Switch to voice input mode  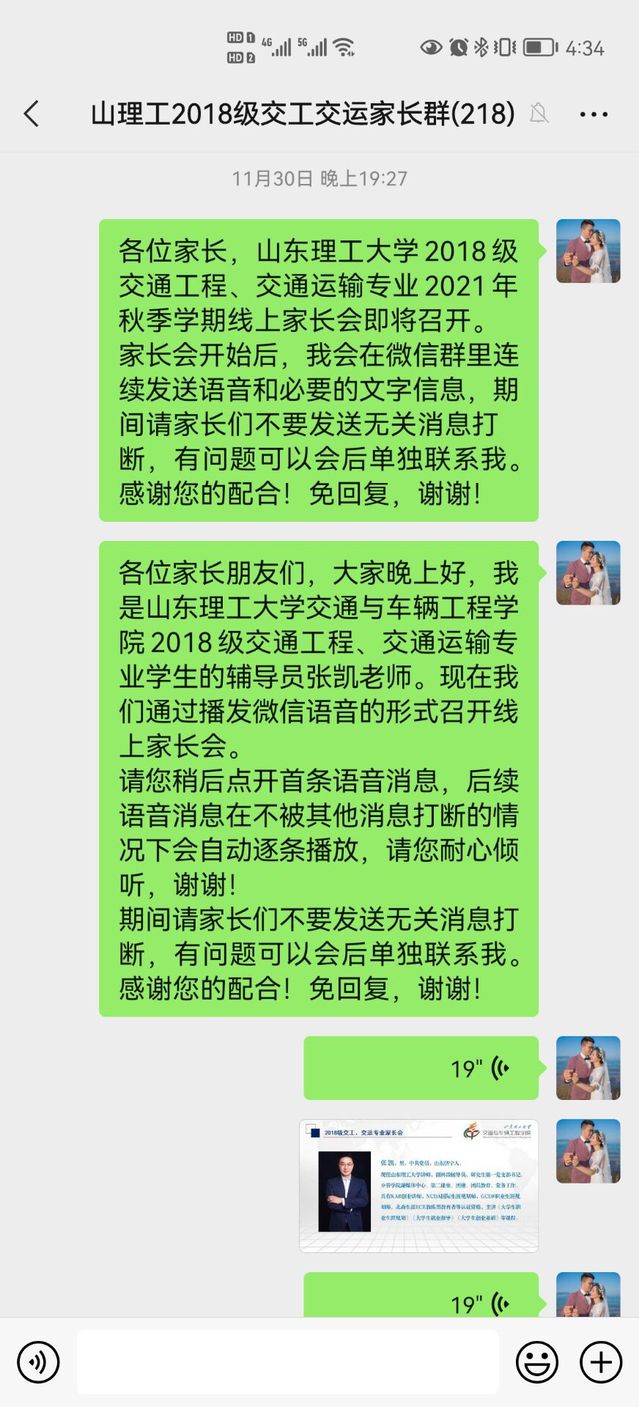[38, 1361]
